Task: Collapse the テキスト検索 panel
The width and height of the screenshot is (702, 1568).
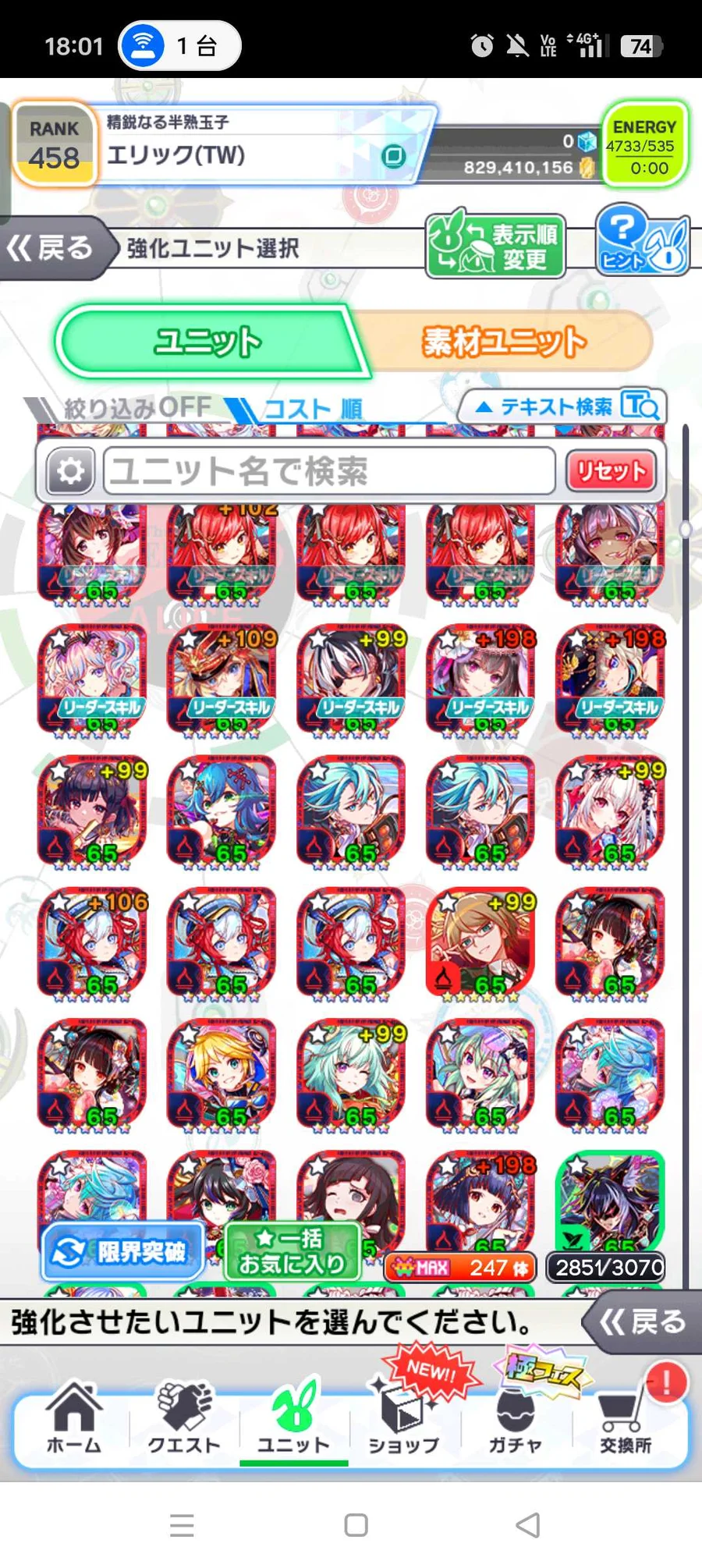Action: click(x=562, y=406)
